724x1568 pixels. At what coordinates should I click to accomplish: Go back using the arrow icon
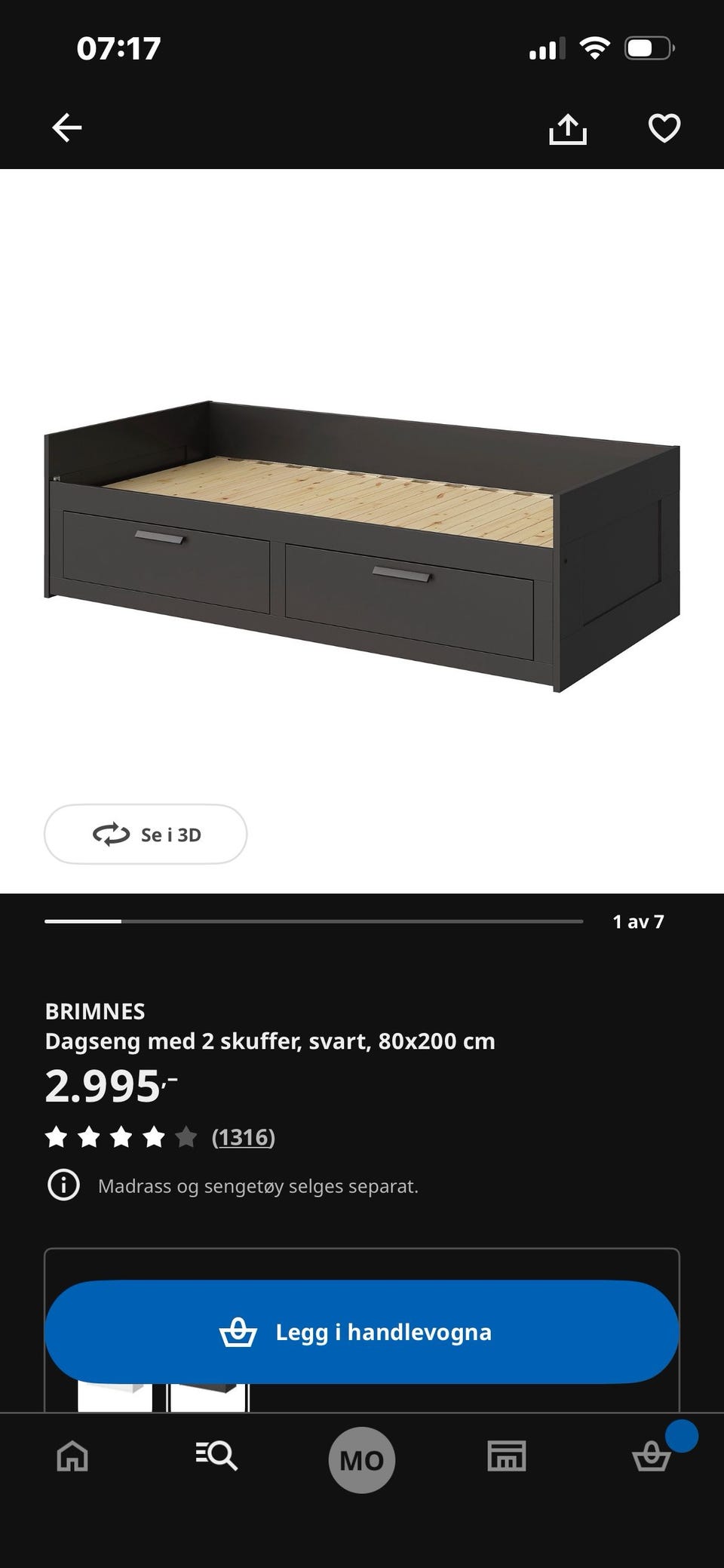point(66,128)
